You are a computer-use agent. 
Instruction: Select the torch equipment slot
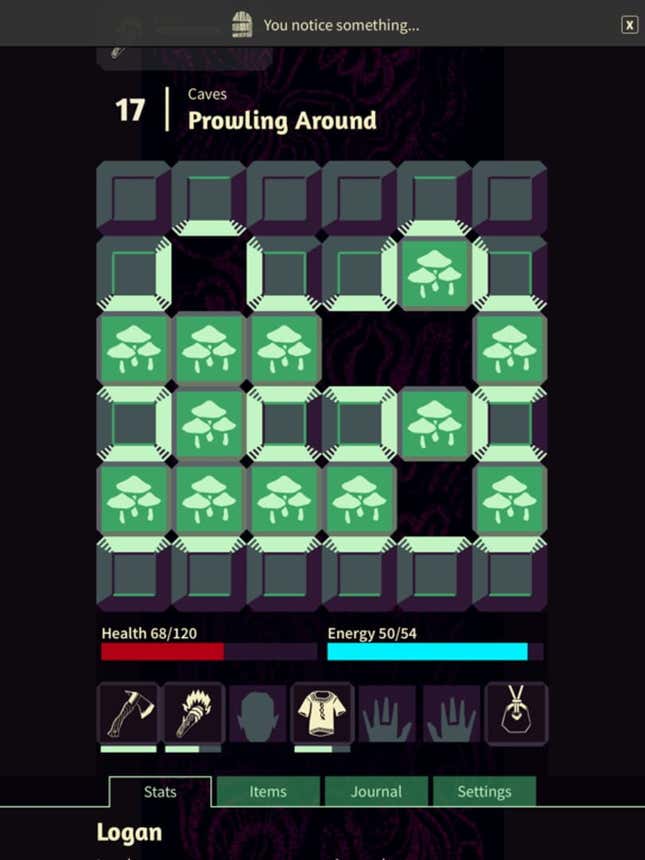point(193,713)
